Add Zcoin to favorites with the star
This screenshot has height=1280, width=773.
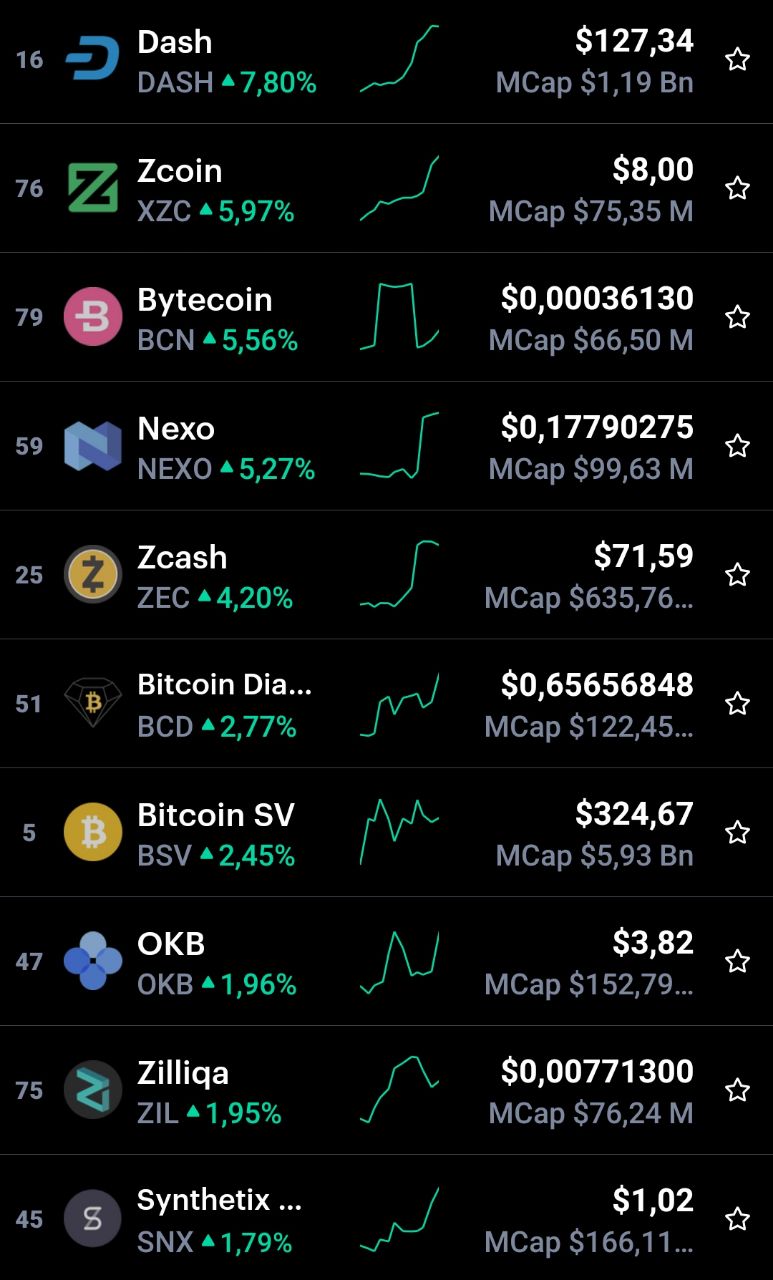pyautogui.click(x=737, y=188)
